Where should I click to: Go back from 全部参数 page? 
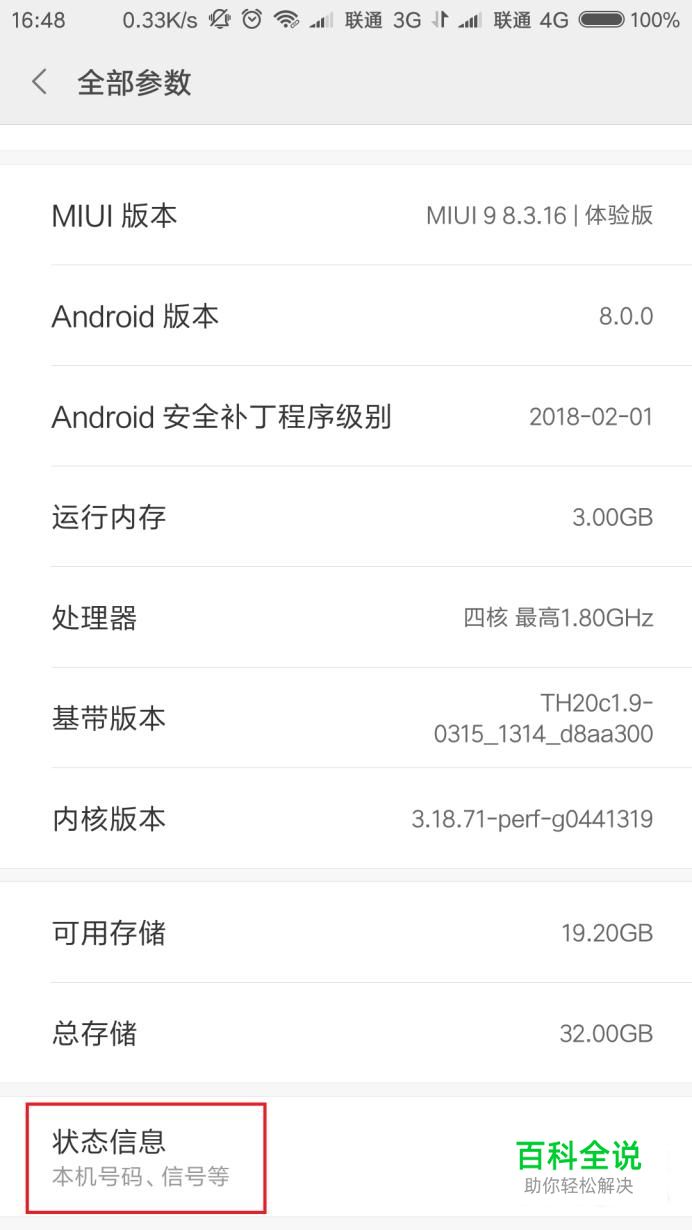pyautogui.click(x=40, y=82)
